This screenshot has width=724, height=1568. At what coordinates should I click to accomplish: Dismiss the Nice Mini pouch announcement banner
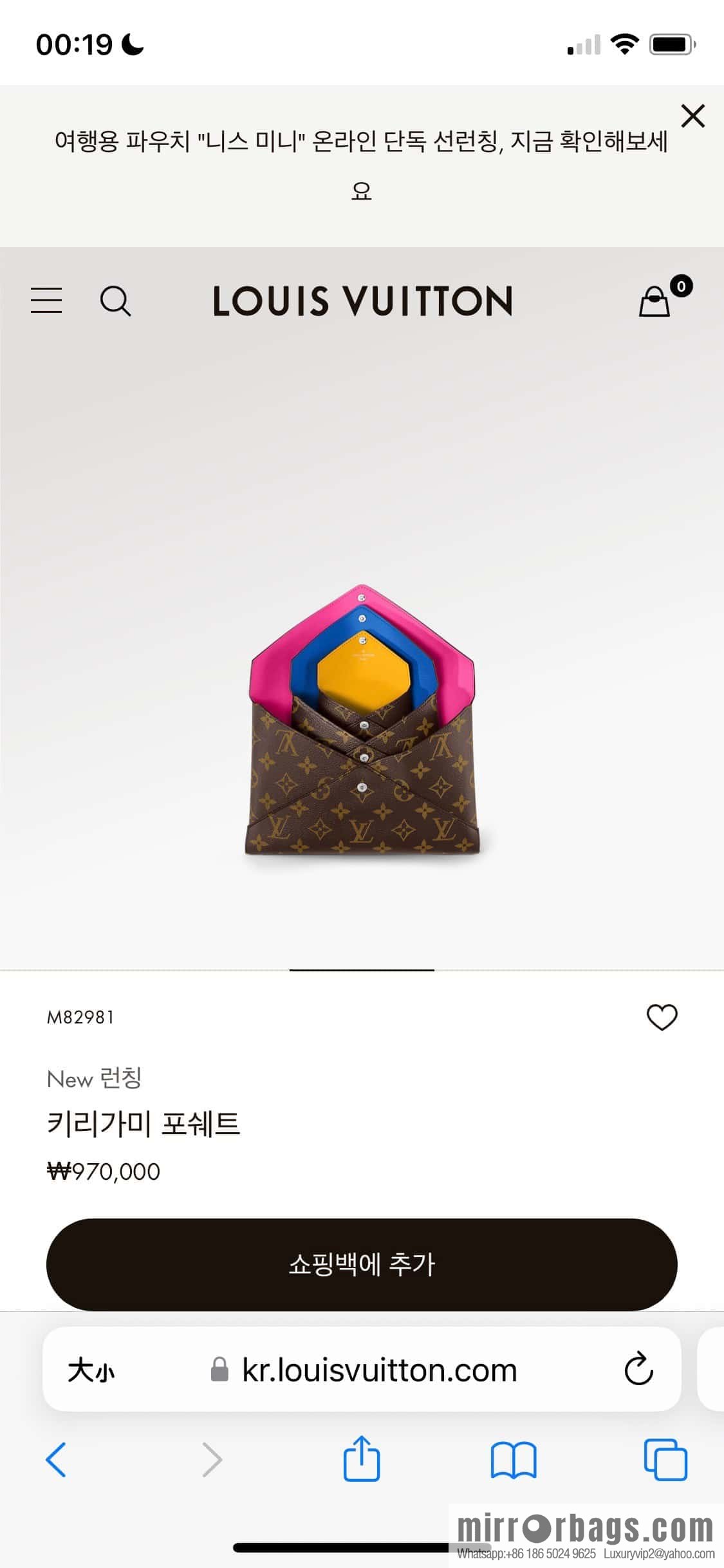[x=692, y=117]
